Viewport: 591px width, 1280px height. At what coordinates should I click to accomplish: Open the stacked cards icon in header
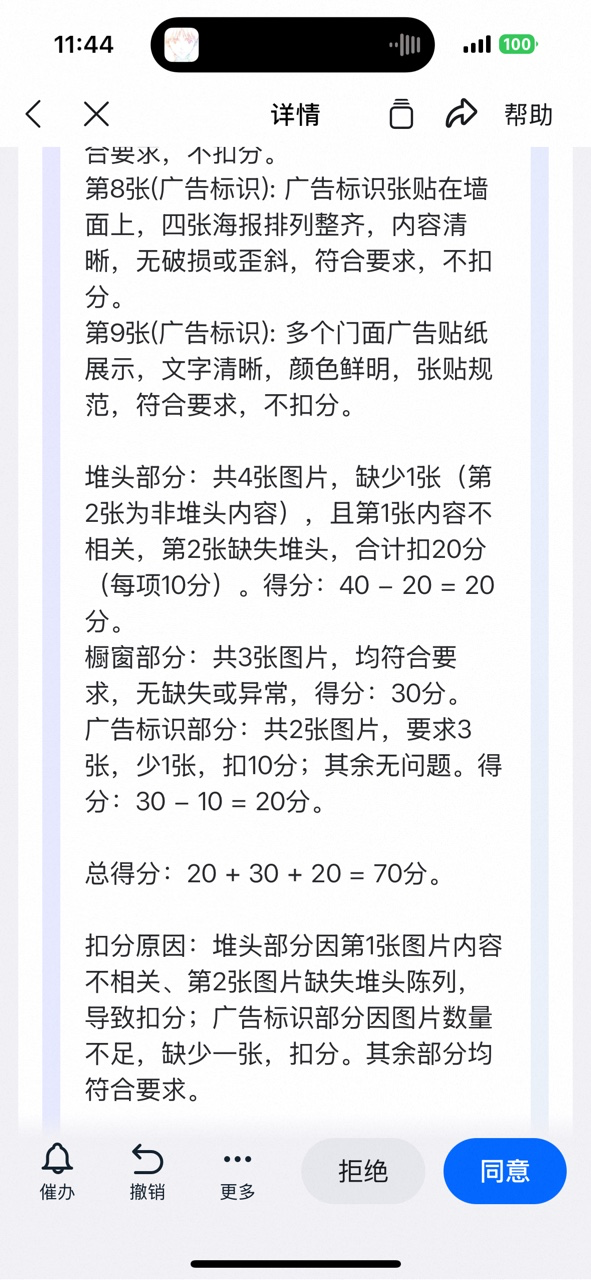point(401,114)
